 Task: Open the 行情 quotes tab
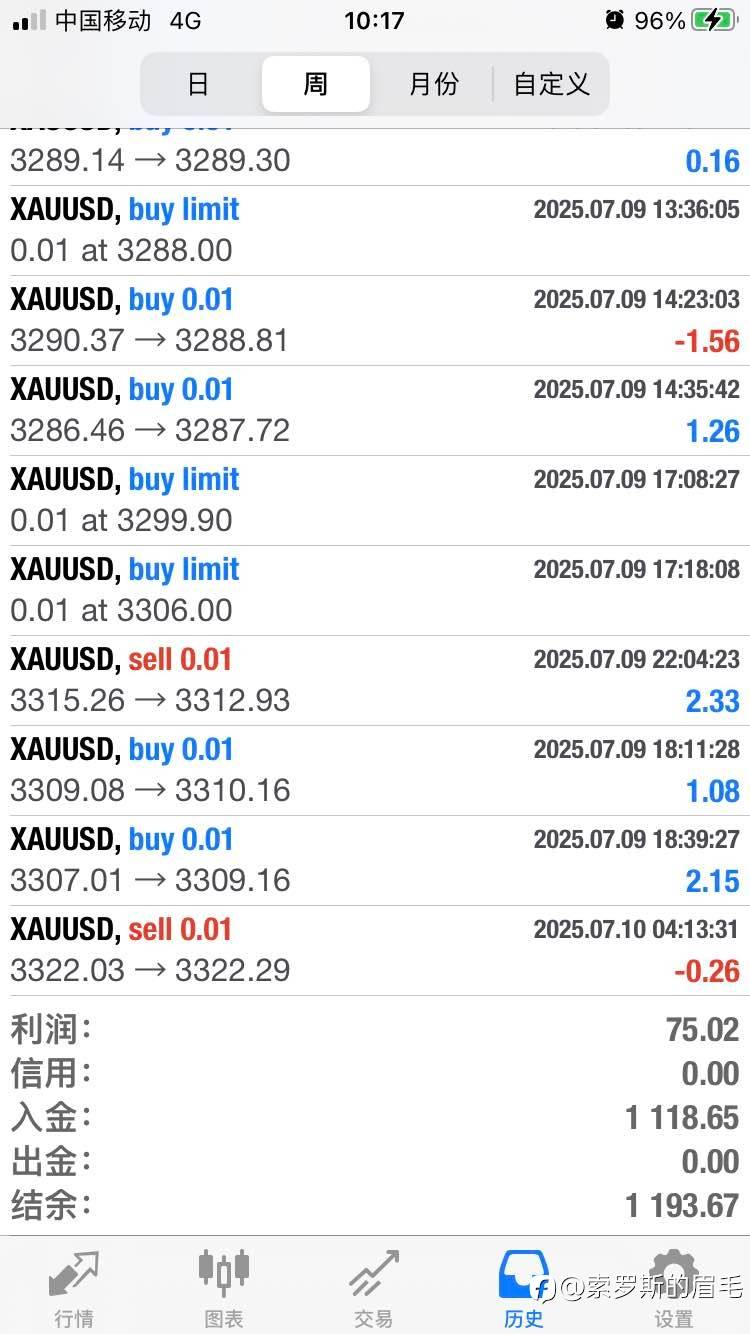pos(75,1288)
